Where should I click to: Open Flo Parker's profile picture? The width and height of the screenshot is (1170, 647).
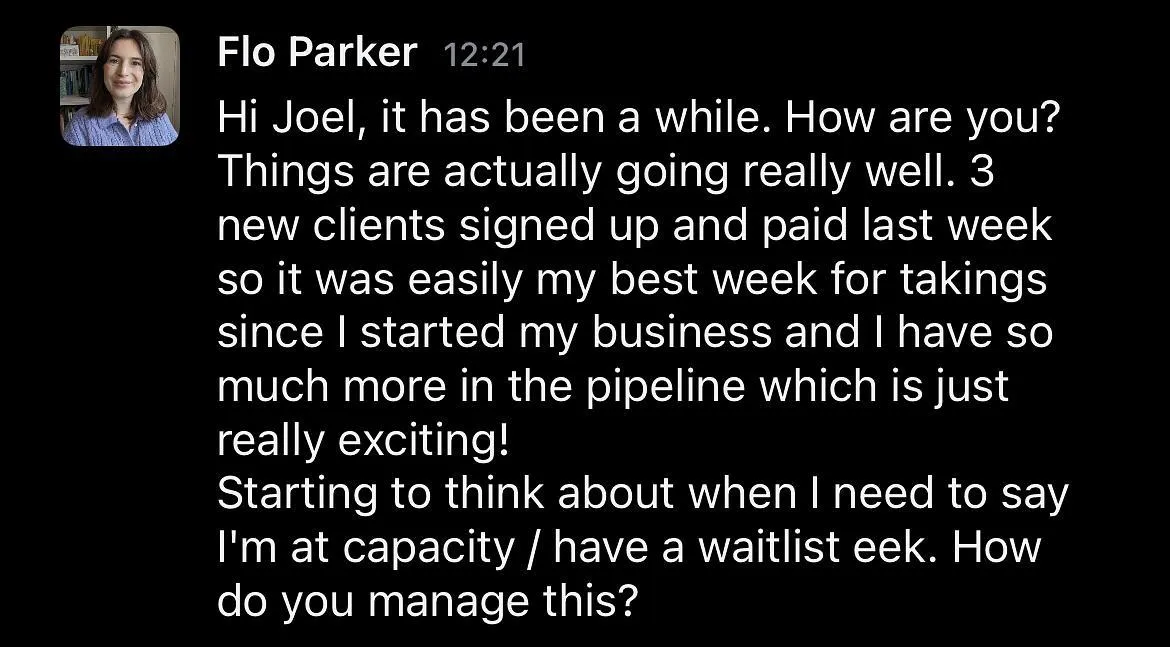coord(120,87)
